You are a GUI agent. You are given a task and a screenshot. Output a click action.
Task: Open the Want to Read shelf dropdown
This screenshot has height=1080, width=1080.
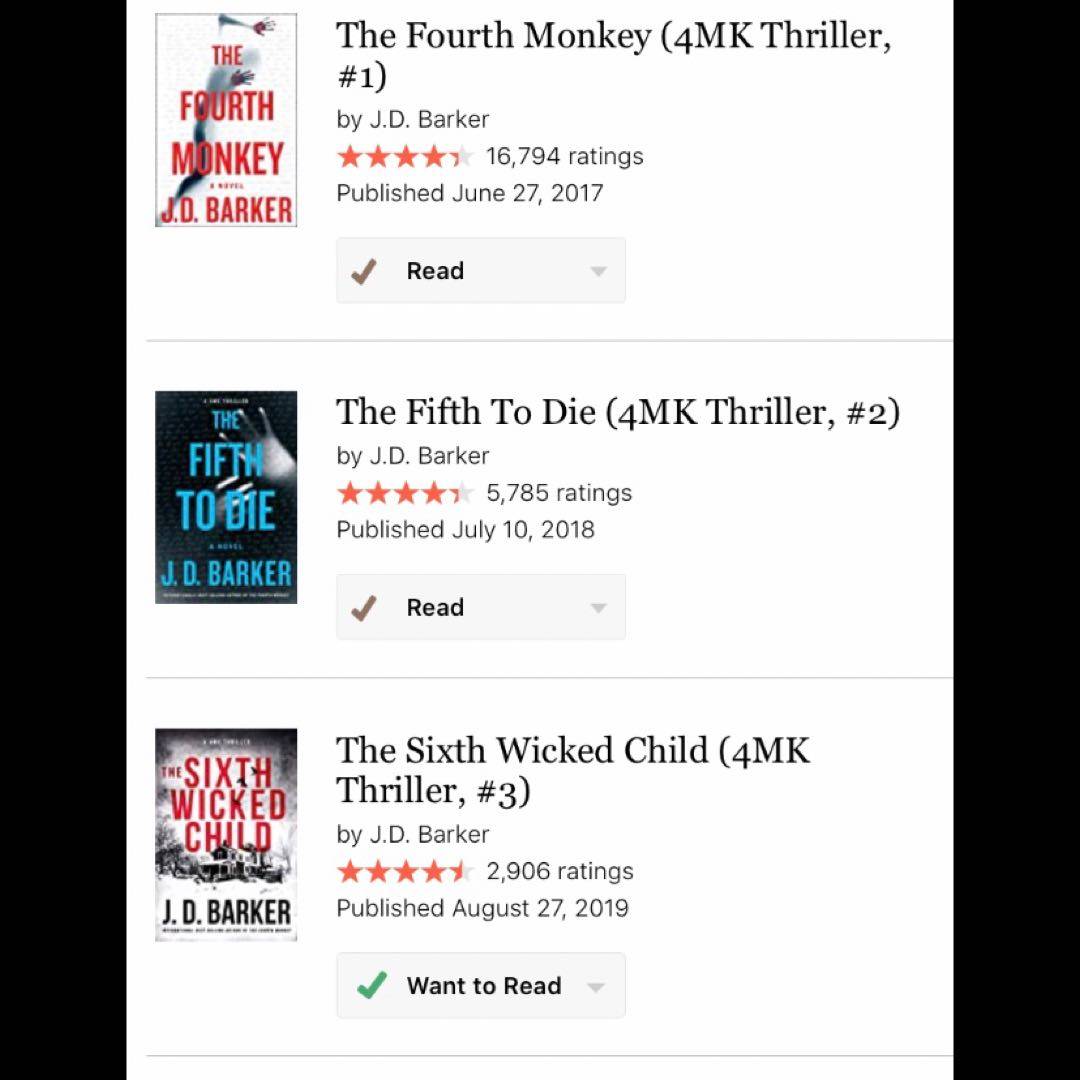click(596, 986)
